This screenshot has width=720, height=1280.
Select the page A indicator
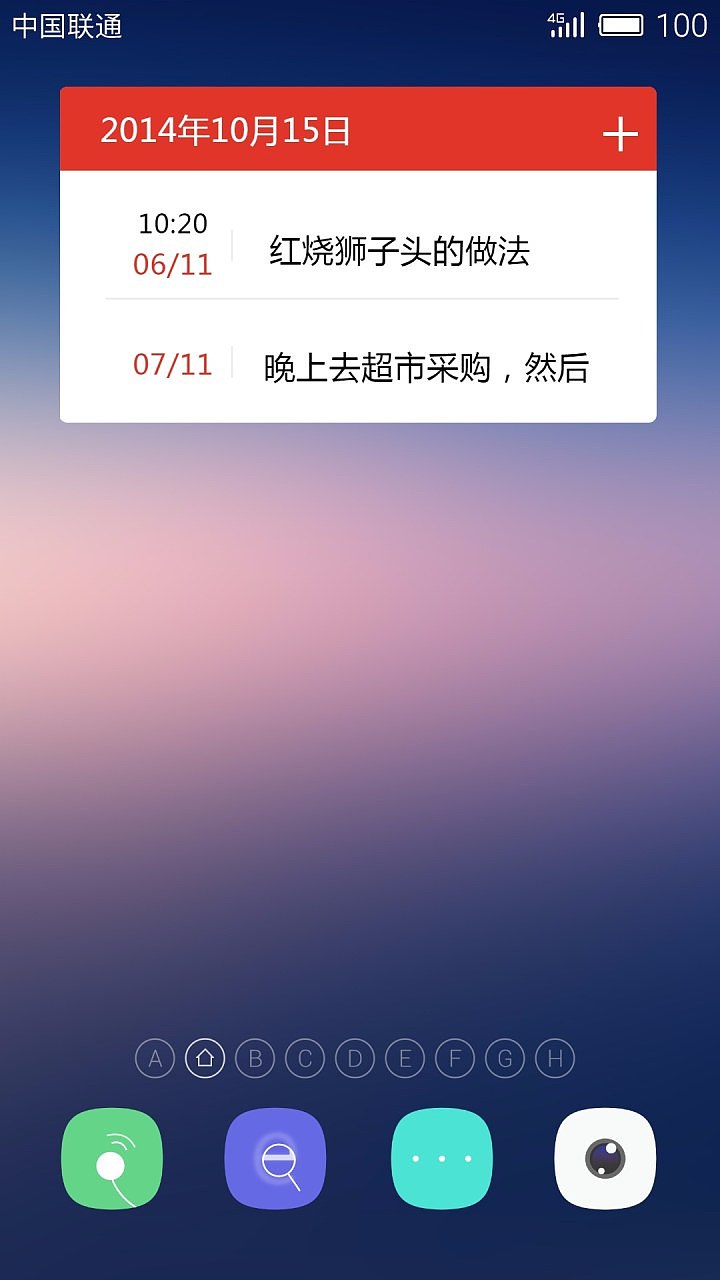click(x=153, y=1057)
